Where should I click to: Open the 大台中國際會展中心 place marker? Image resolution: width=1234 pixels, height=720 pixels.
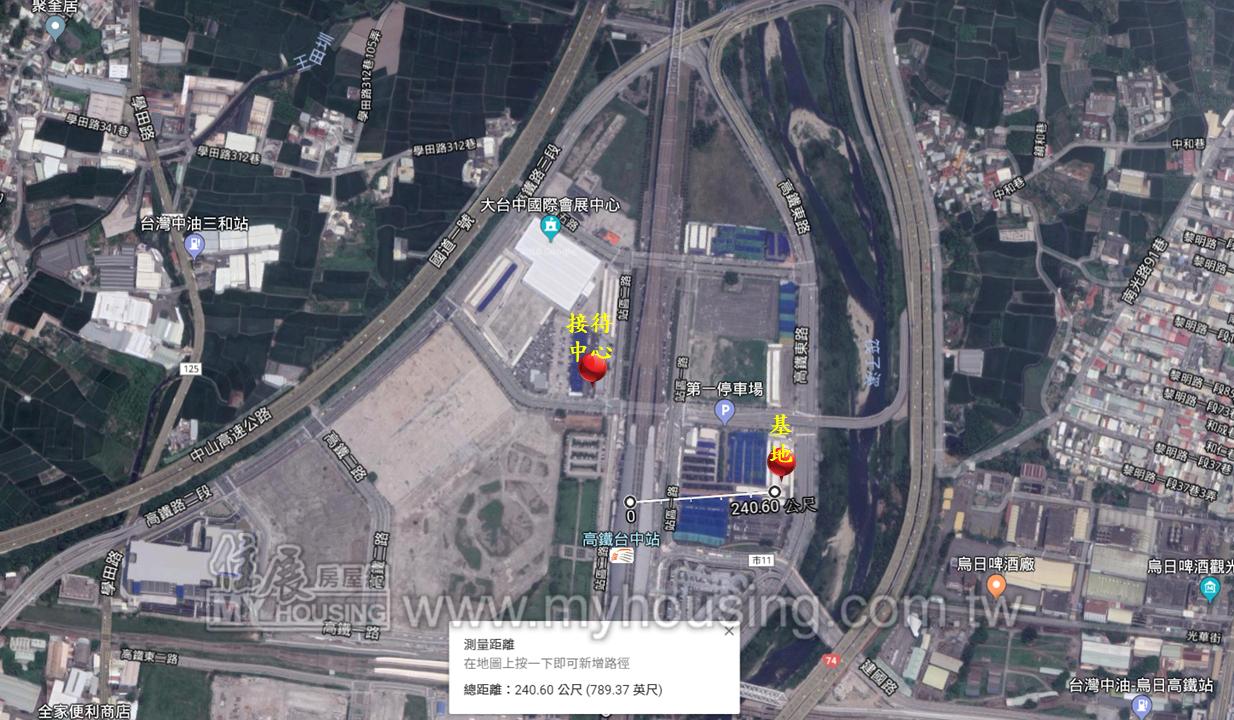[550, 228]
